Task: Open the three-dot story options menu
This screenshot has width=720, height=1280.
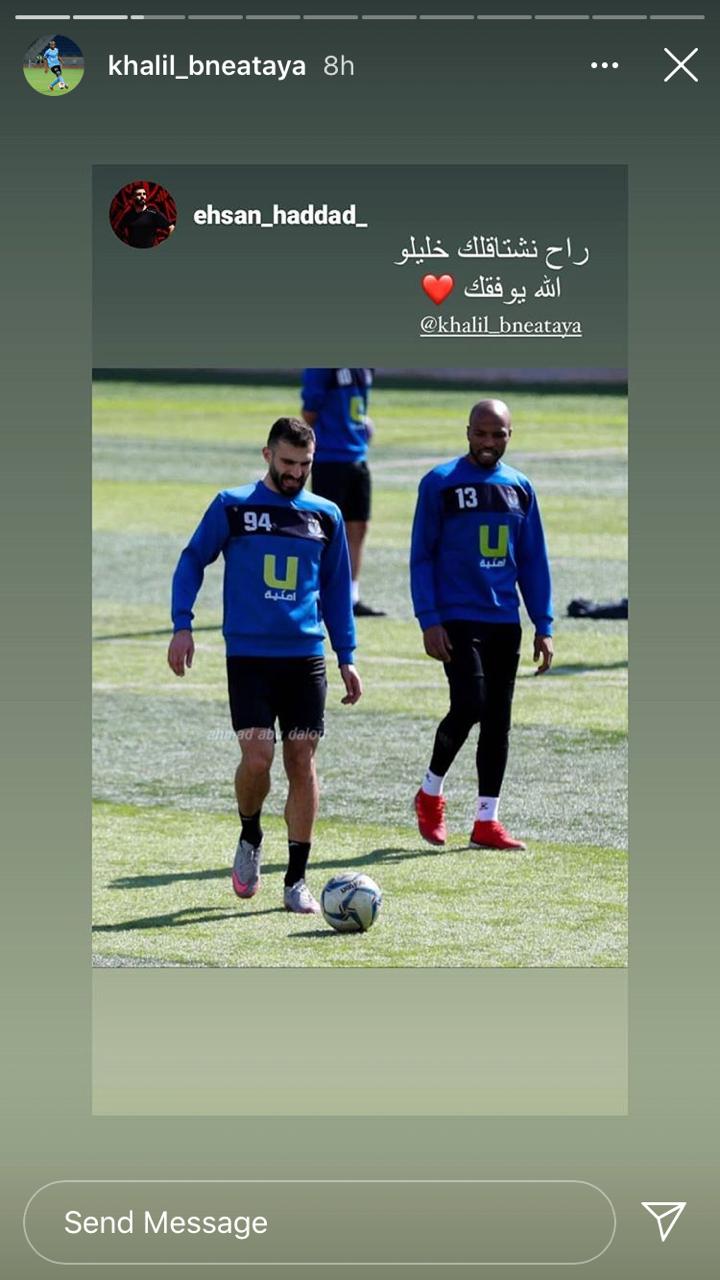Action: click(x=604, y=66)
